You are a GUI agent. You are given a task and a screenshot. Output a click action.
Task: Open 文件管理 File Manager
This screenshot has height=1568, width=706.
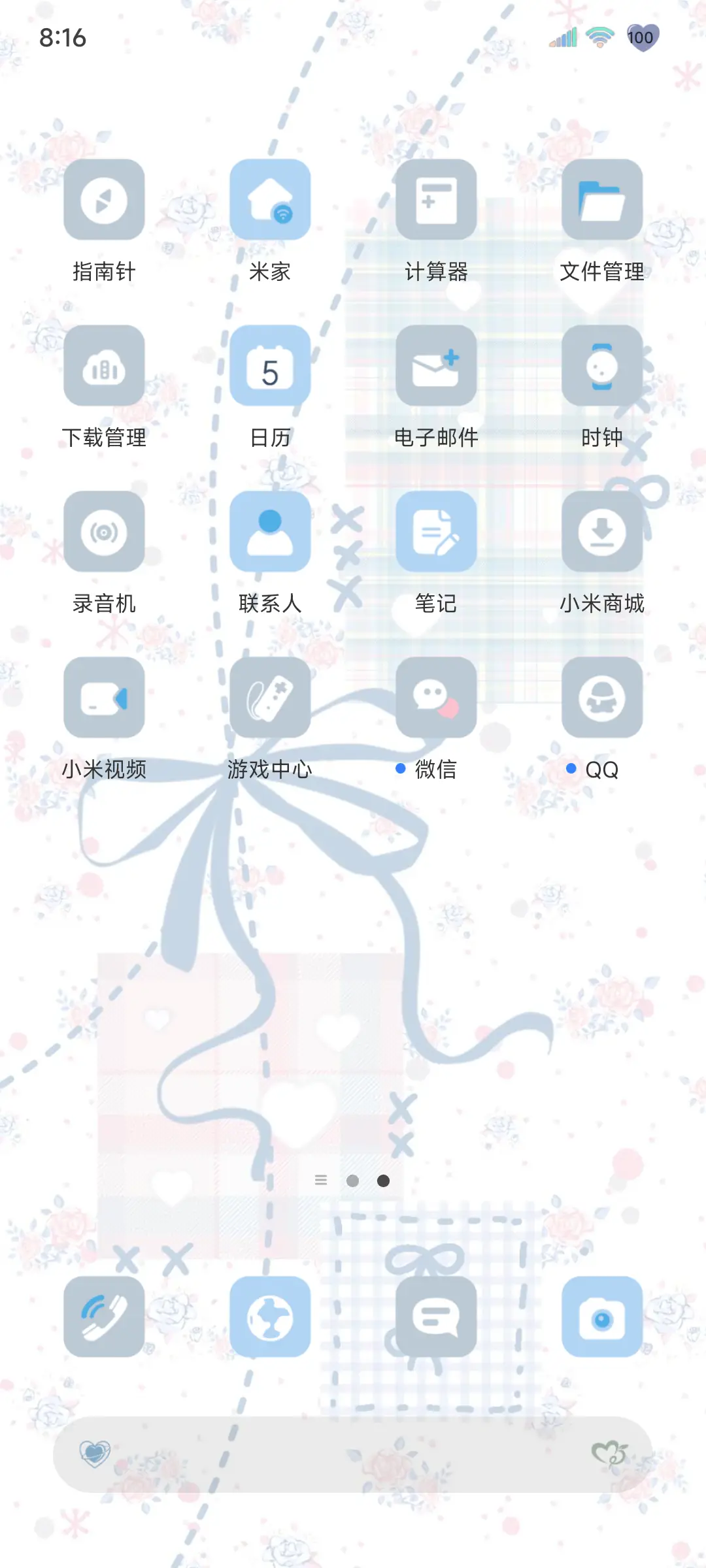601,201
